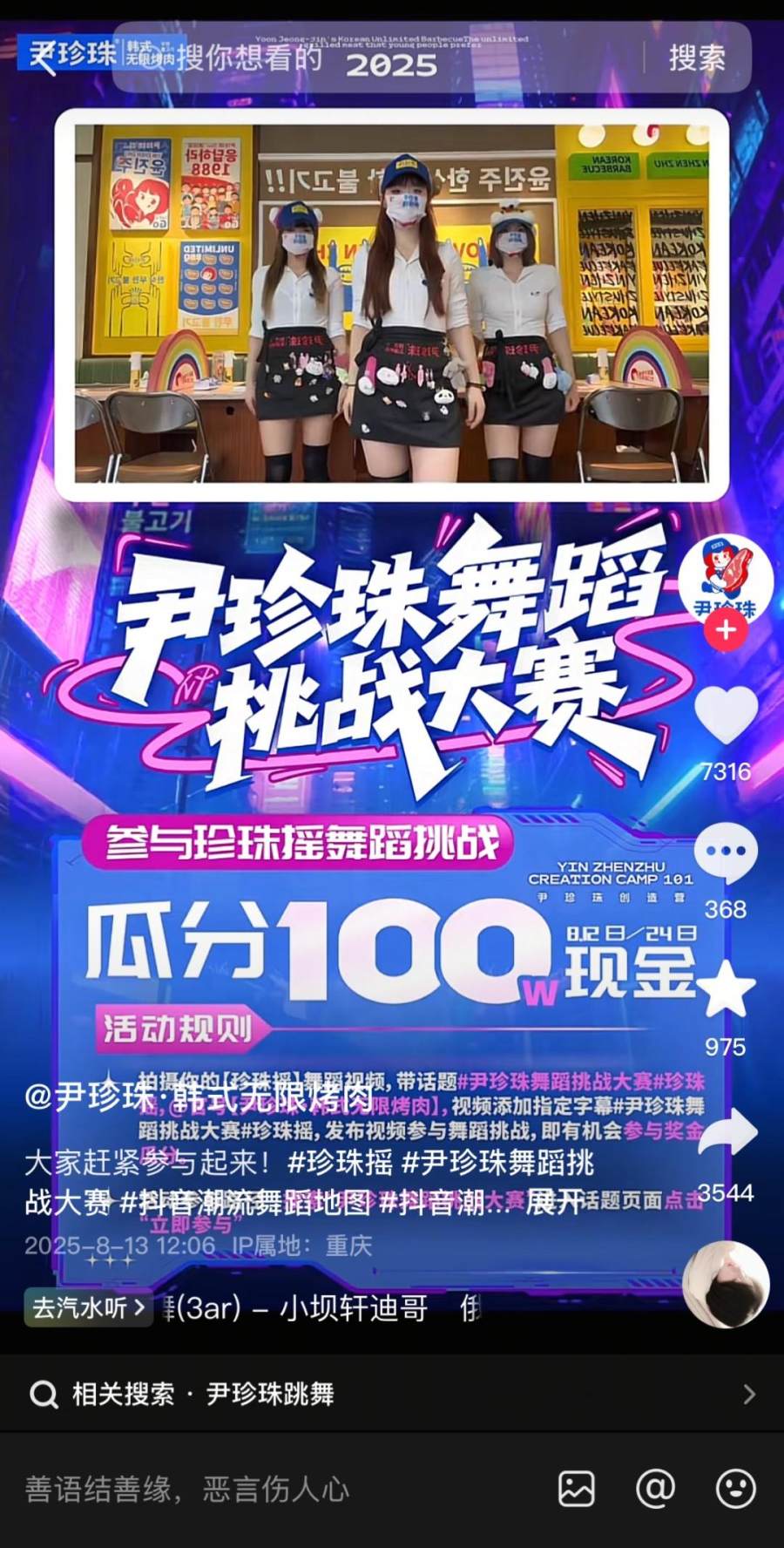The image size is (784, 1548).
Task: Expand the caption with 展开
Action: tap(554, 1203)
